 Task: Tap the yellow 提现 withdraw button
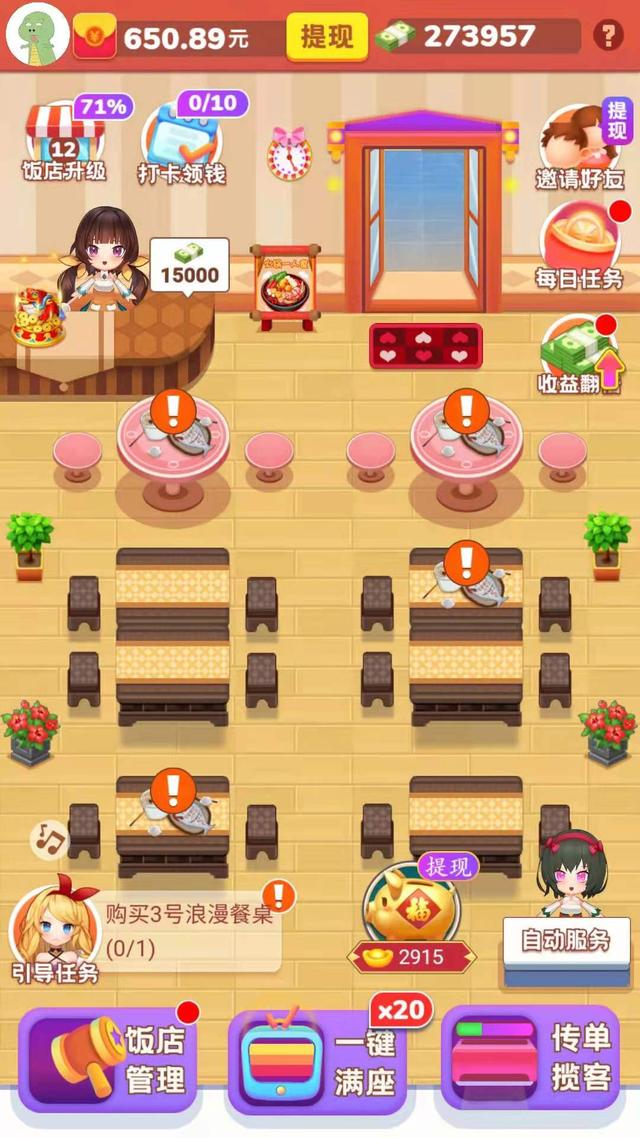327,38
